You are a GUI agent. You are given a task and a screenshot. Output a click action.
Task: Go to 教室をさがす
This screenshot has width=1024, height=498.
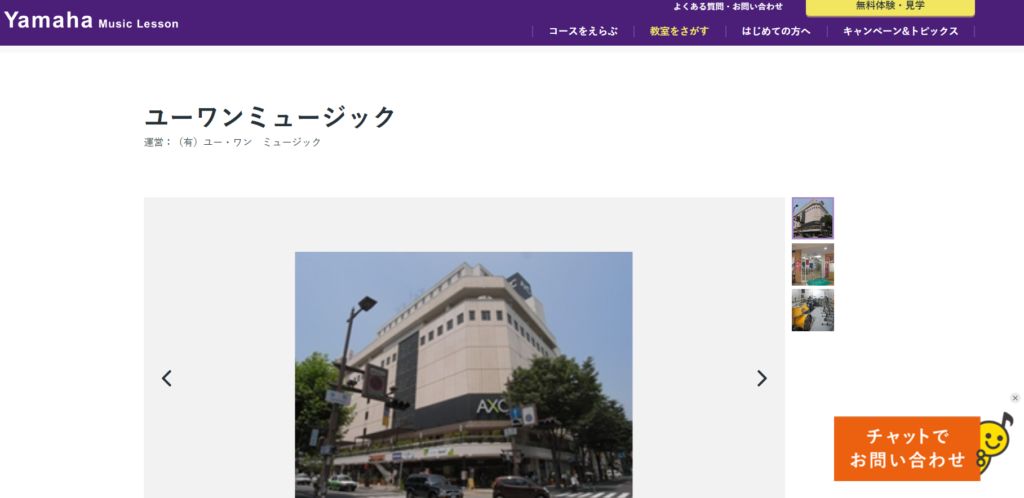tap(679, 31)
